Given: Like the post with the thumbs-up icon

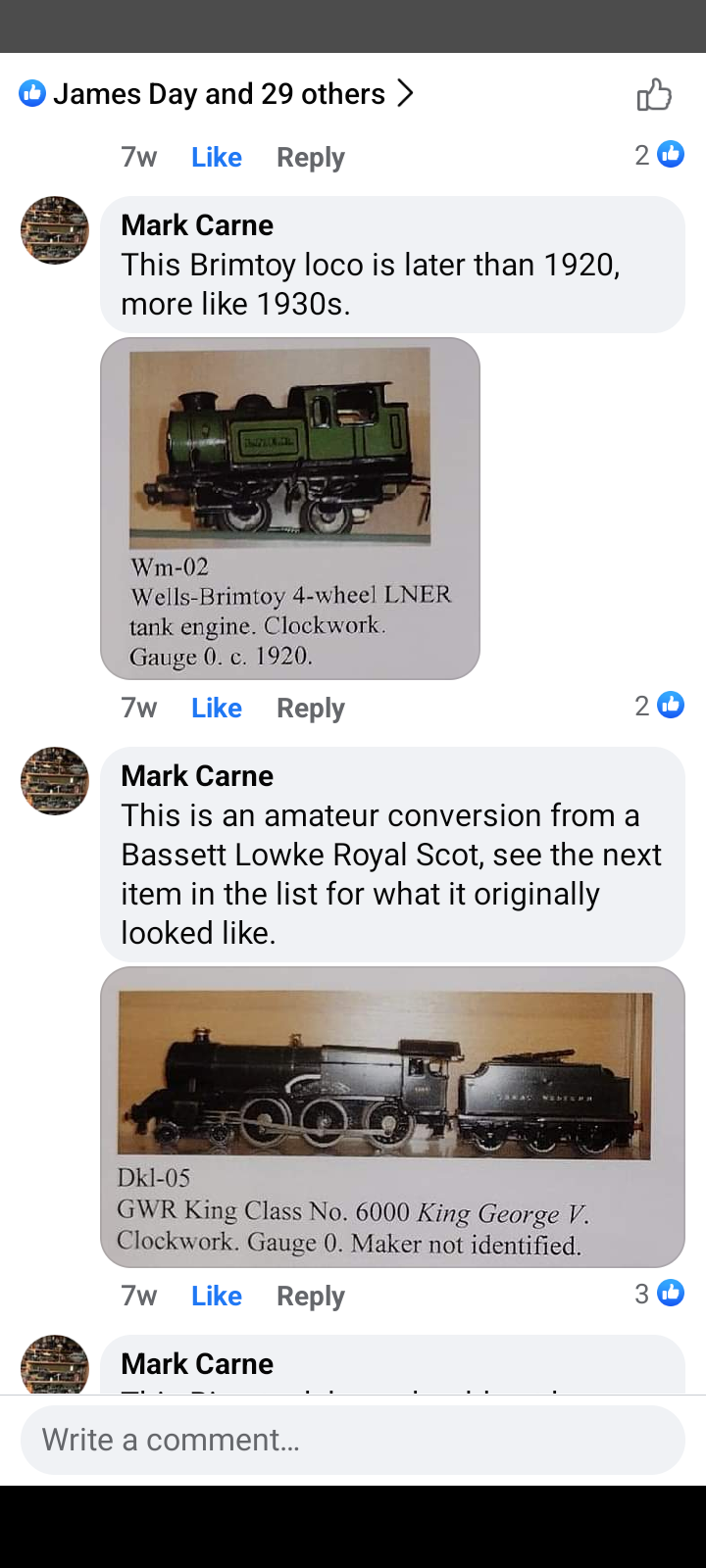Looking at the screenshot, I should [654, 95].
